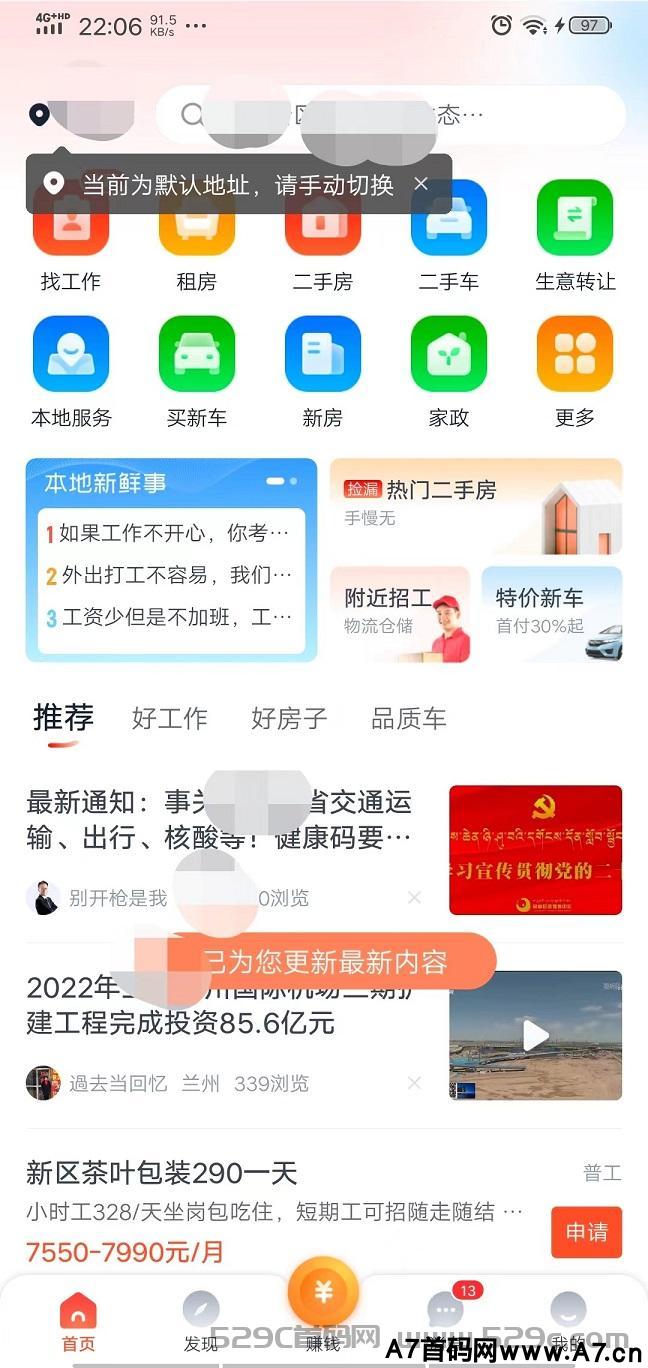
Task: Open the 热门二手房 card
Action: click(476, 506)
